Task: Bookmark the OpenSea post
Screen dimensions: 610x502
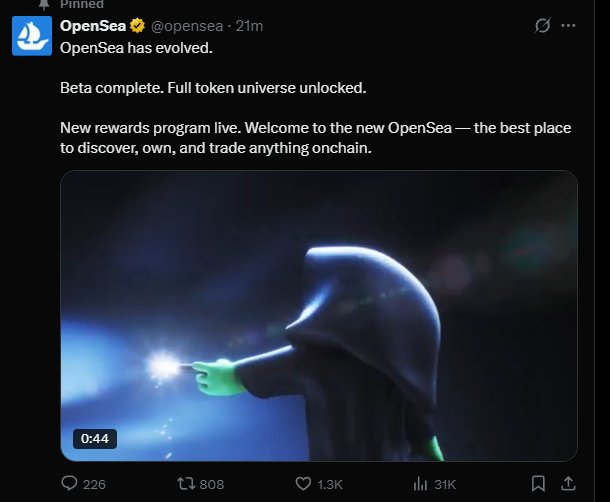Action: (x=538, y=484)
